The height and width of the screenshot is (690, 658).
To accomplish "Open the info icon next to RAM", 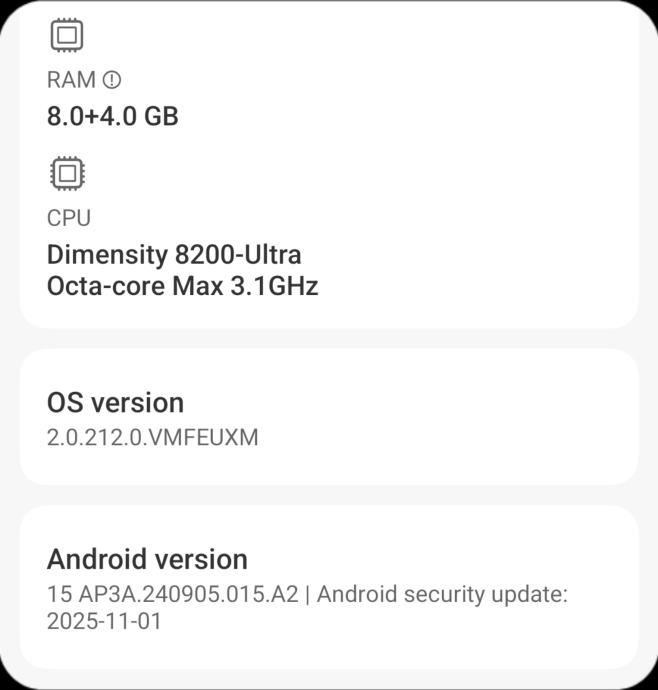I will click(112, 80).
